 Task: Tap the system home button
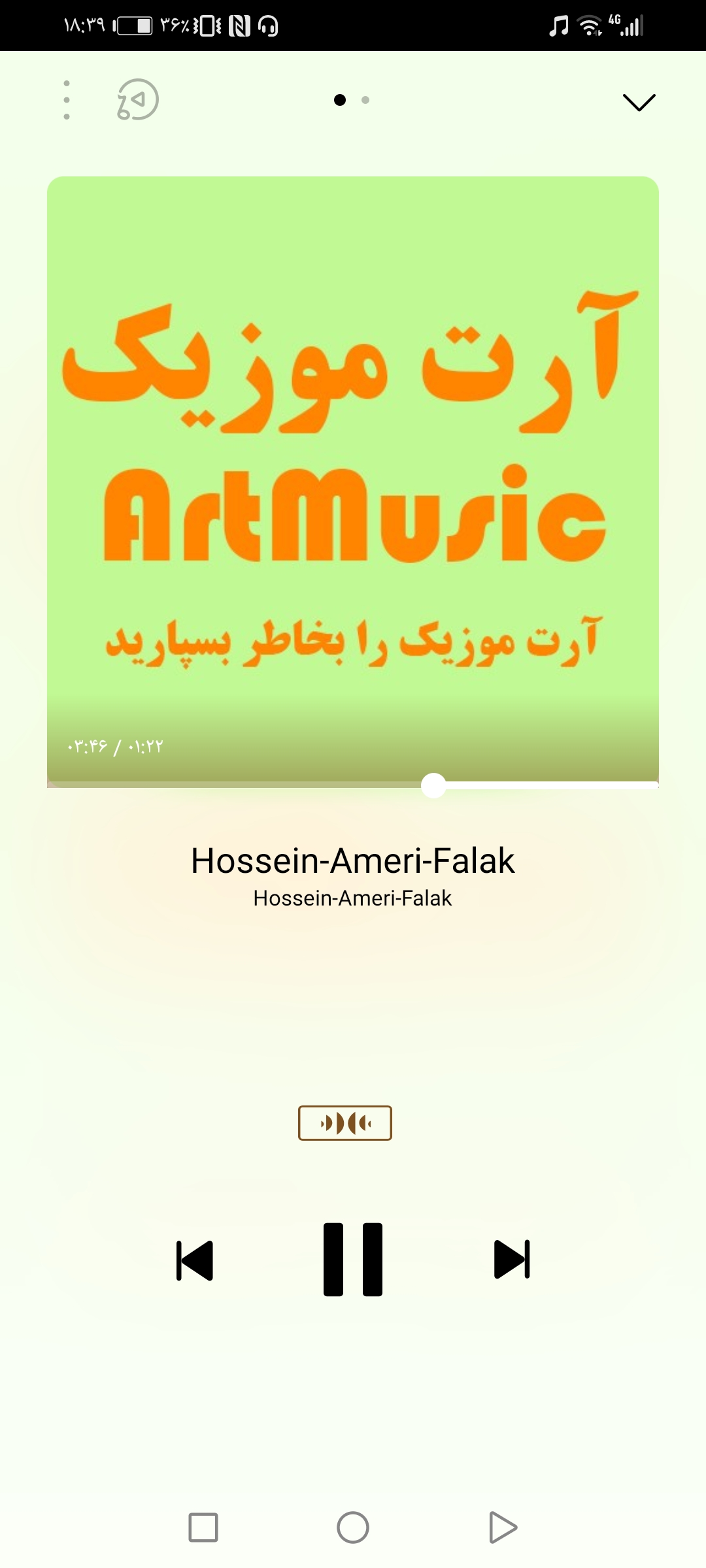point(353,1527)
